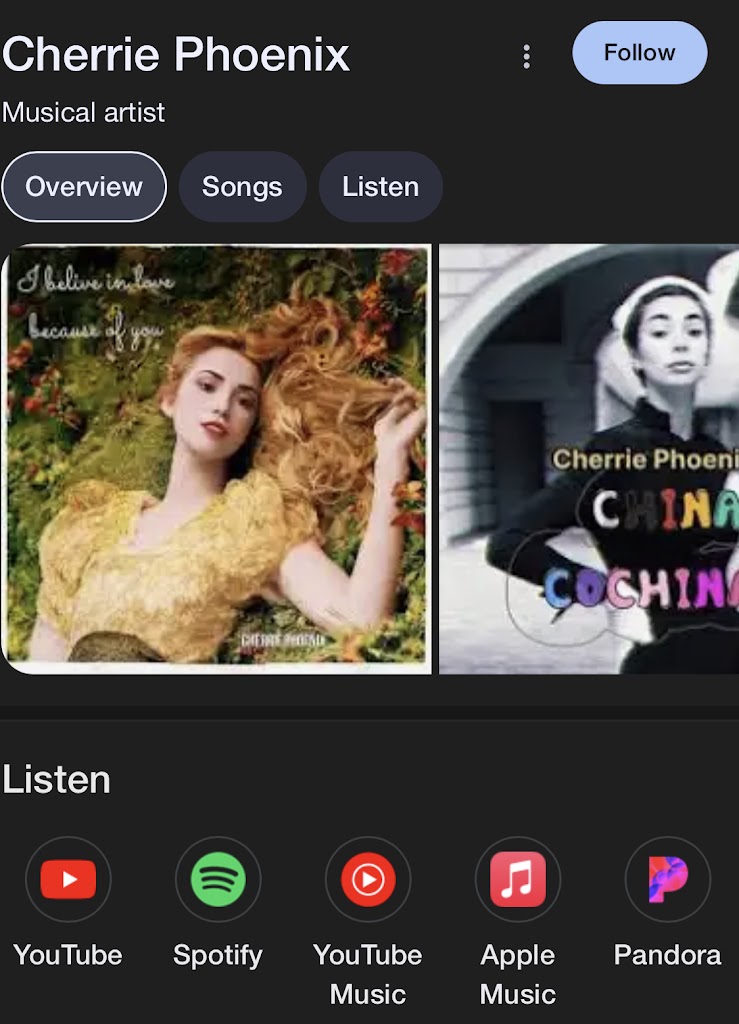This screenshot has height=1024, width=739.
Task: Switch to the Songs tab
Action: (x=242, y=187)
